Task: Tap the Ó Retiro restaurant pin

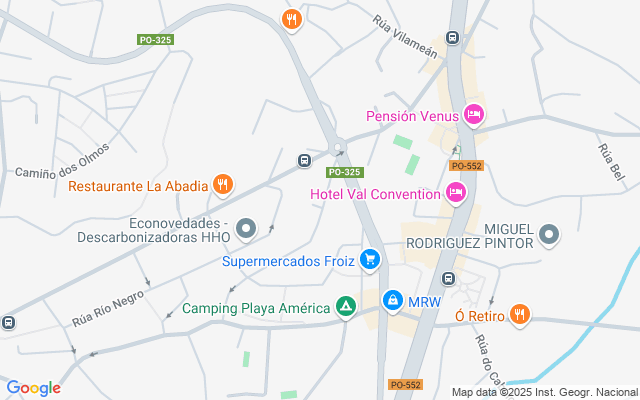Action: pyautogui.click(x=518, y=315)
